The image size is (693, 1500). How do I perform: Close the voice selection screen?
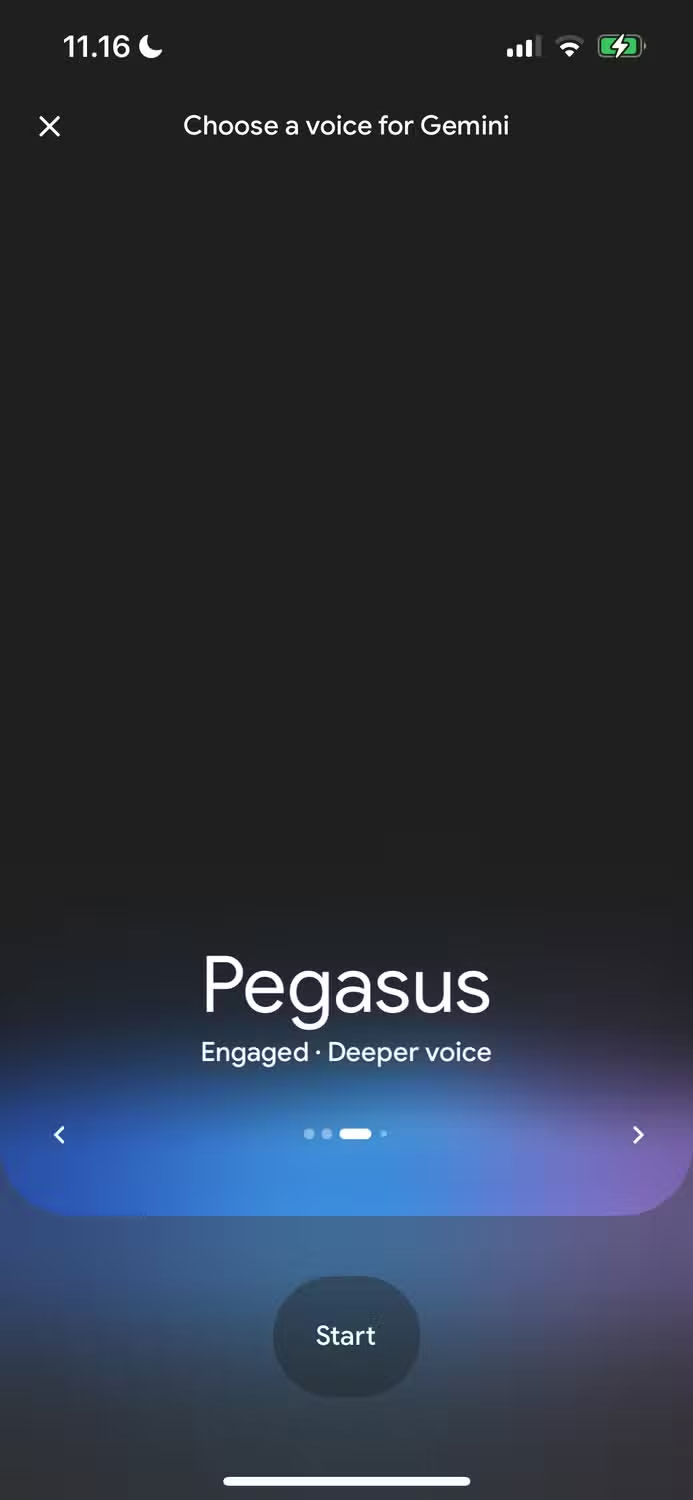pos(49,126)
